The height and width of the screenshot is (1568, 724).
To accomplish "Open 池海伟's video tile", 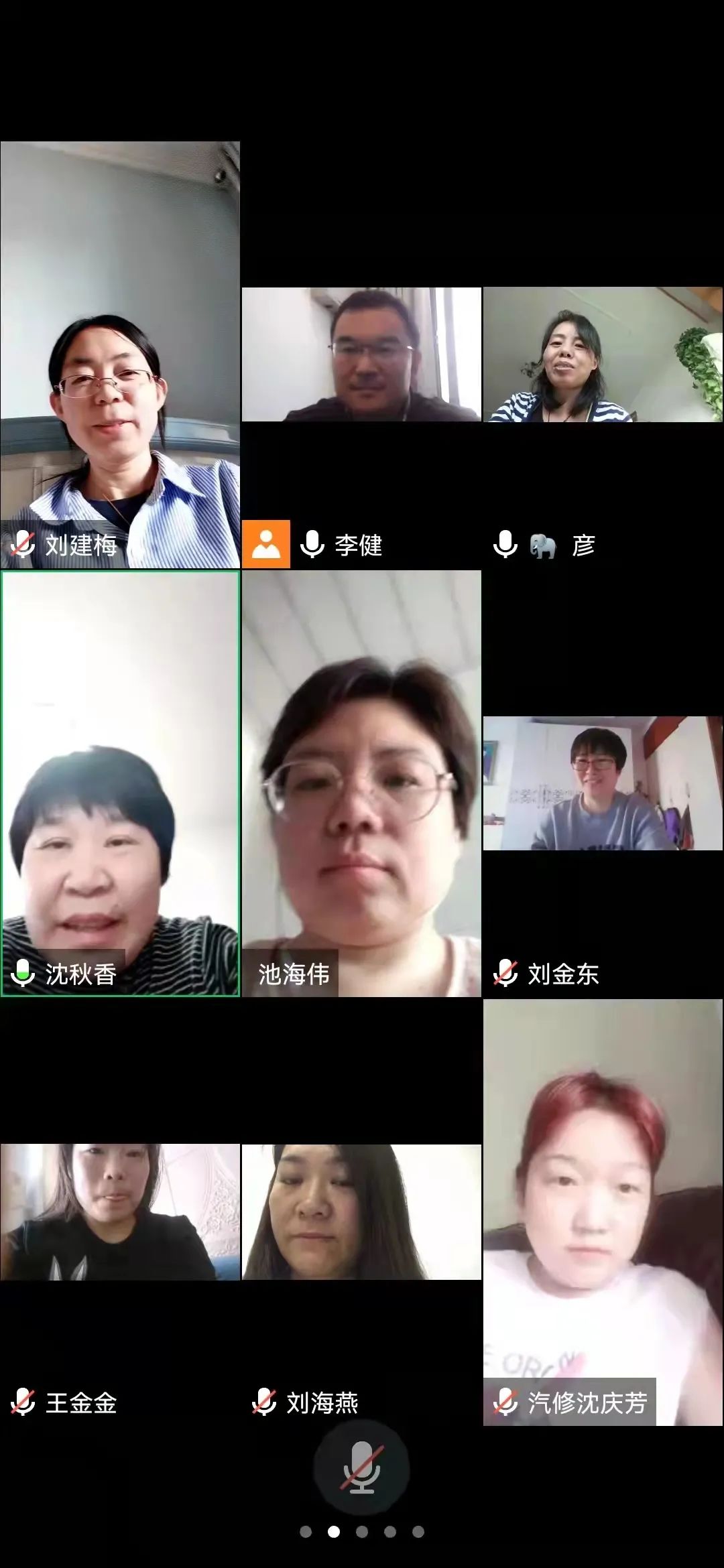I will pyautogui.click(x=361, y=783).
